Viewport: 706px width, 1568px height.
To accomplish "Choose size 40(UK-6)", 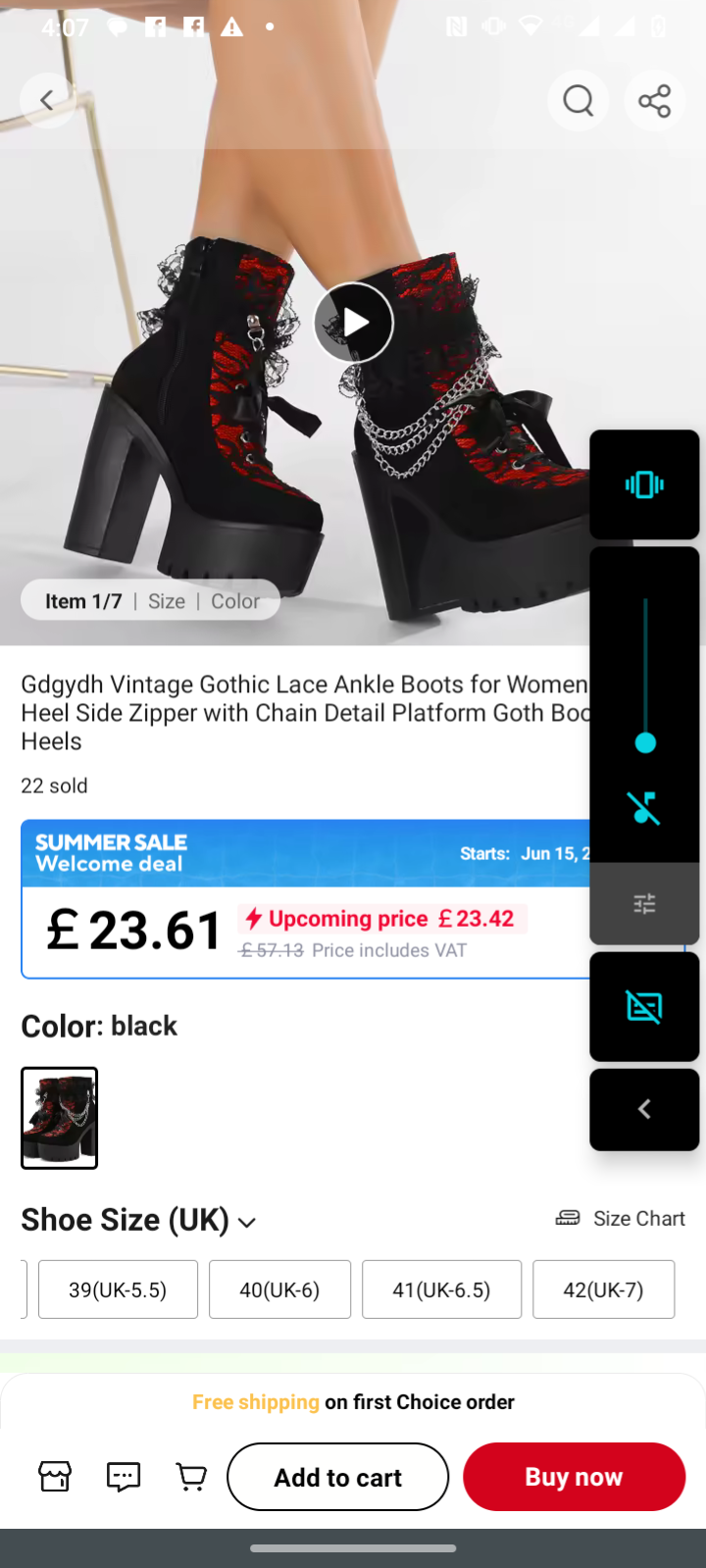I will click(279, 1290).
